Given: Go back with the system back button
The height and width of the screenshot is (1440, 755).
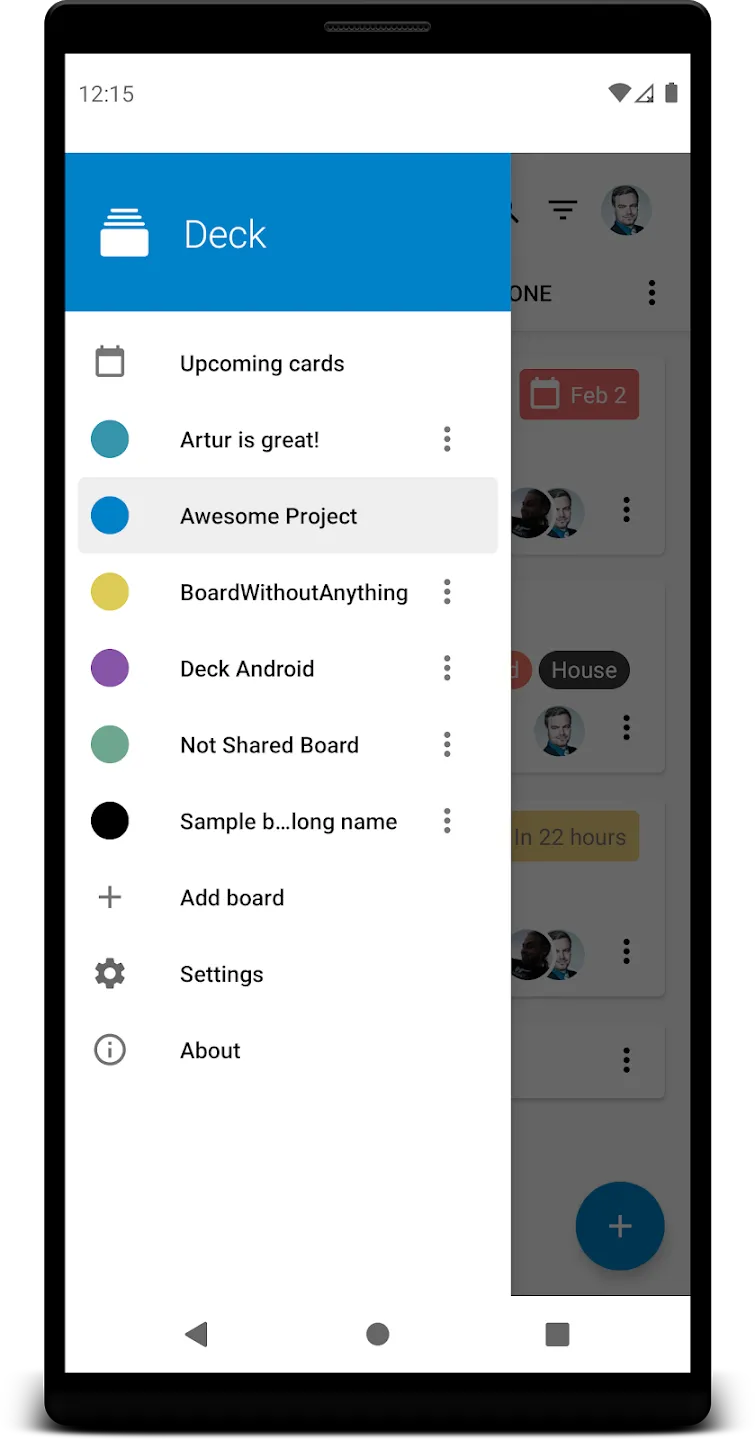Looking at the screenshot, I should point(197,1333).
